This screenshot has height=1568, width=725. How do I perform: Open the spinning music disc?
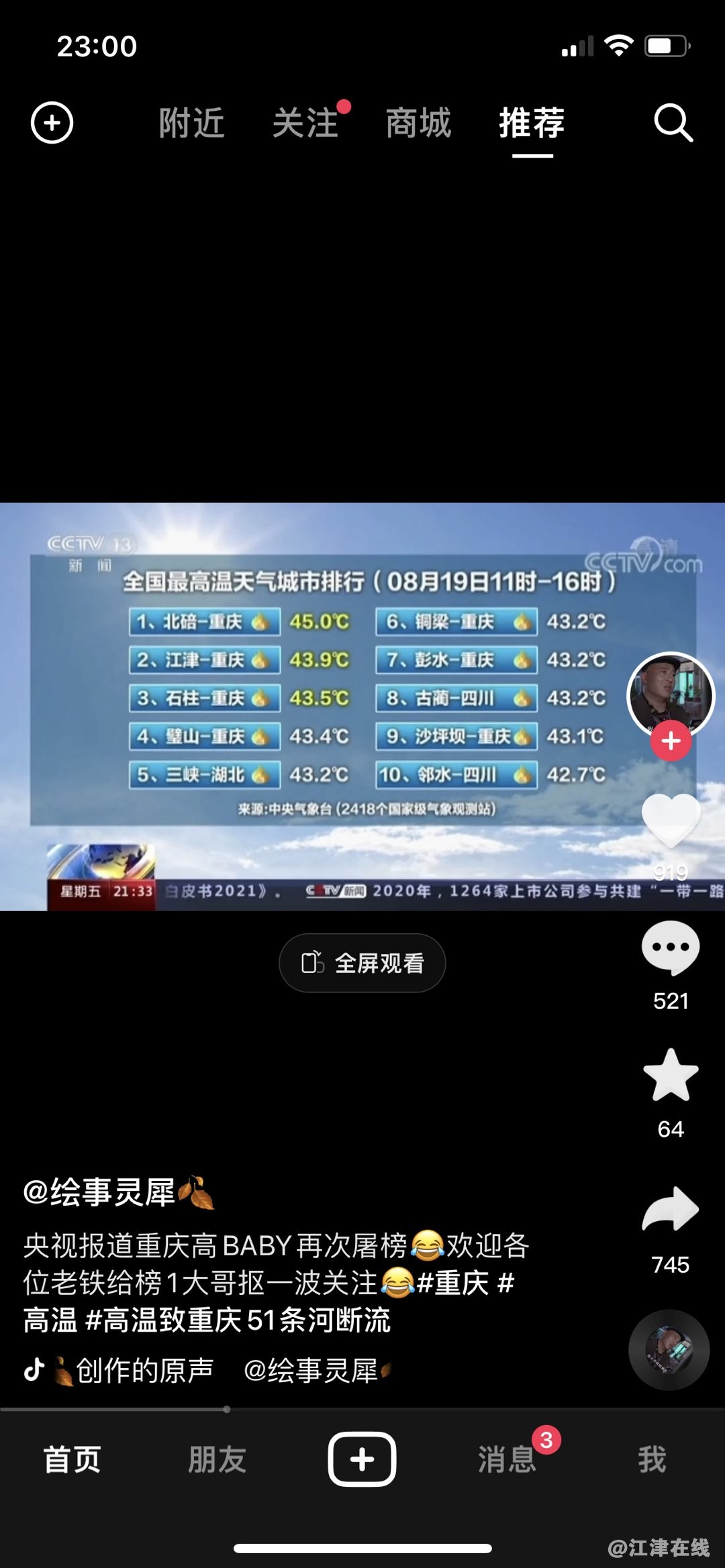point(669,1349)
